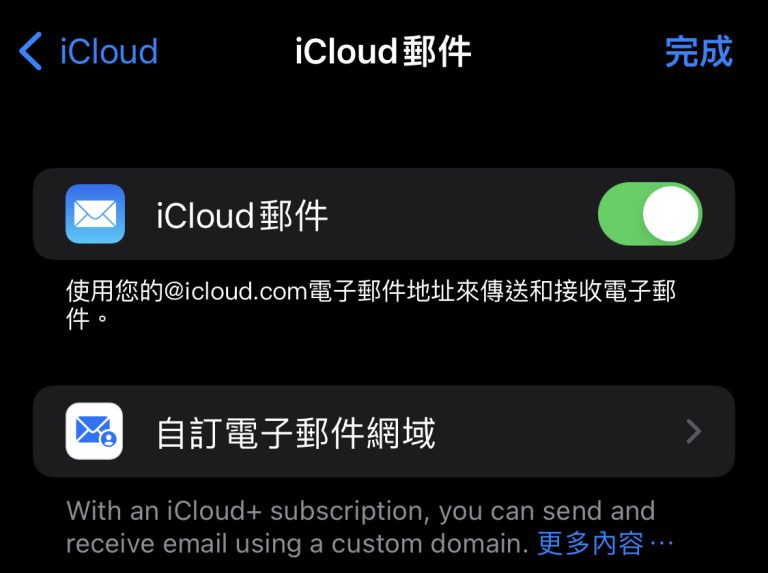This screenshot has width=768, height=573.
Task: Open the 更多內容 link
Action: 605,544
